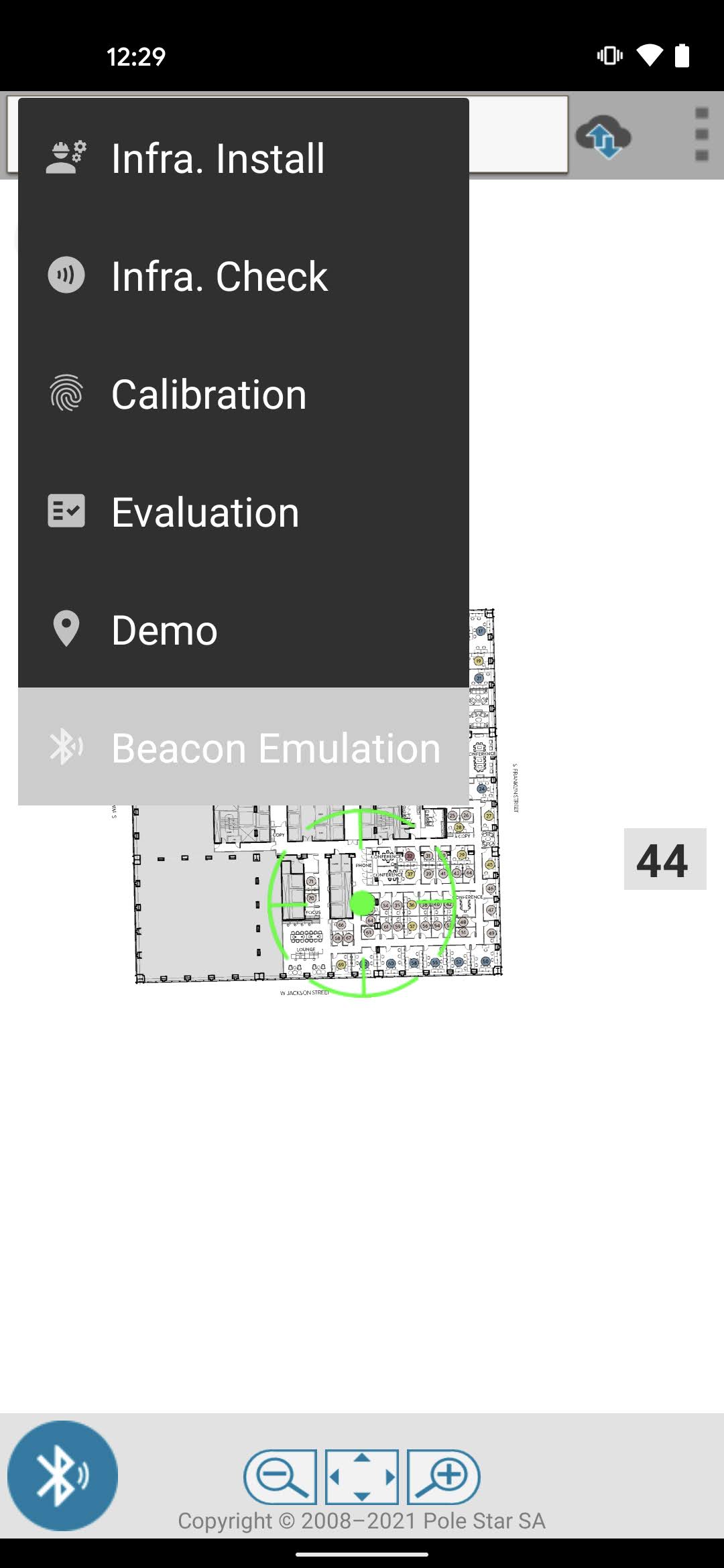This screenshot has width=724, height=1568.
Task: Open the Demo mode
Action: click(x=243, y=630)
